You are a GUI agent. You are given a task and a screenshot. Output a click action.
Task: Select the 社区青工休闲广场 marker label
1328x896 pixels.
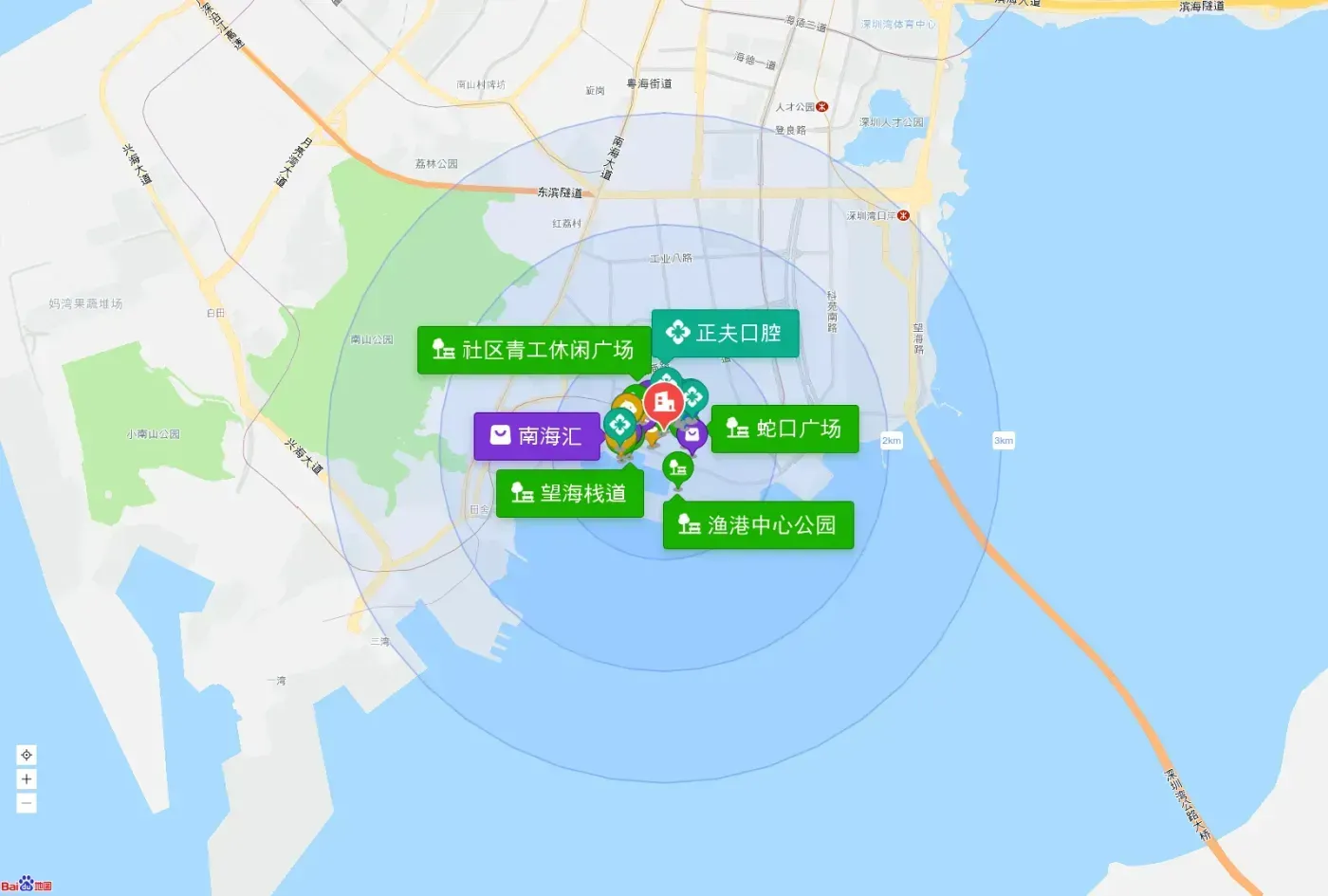[x=534, y=350]
